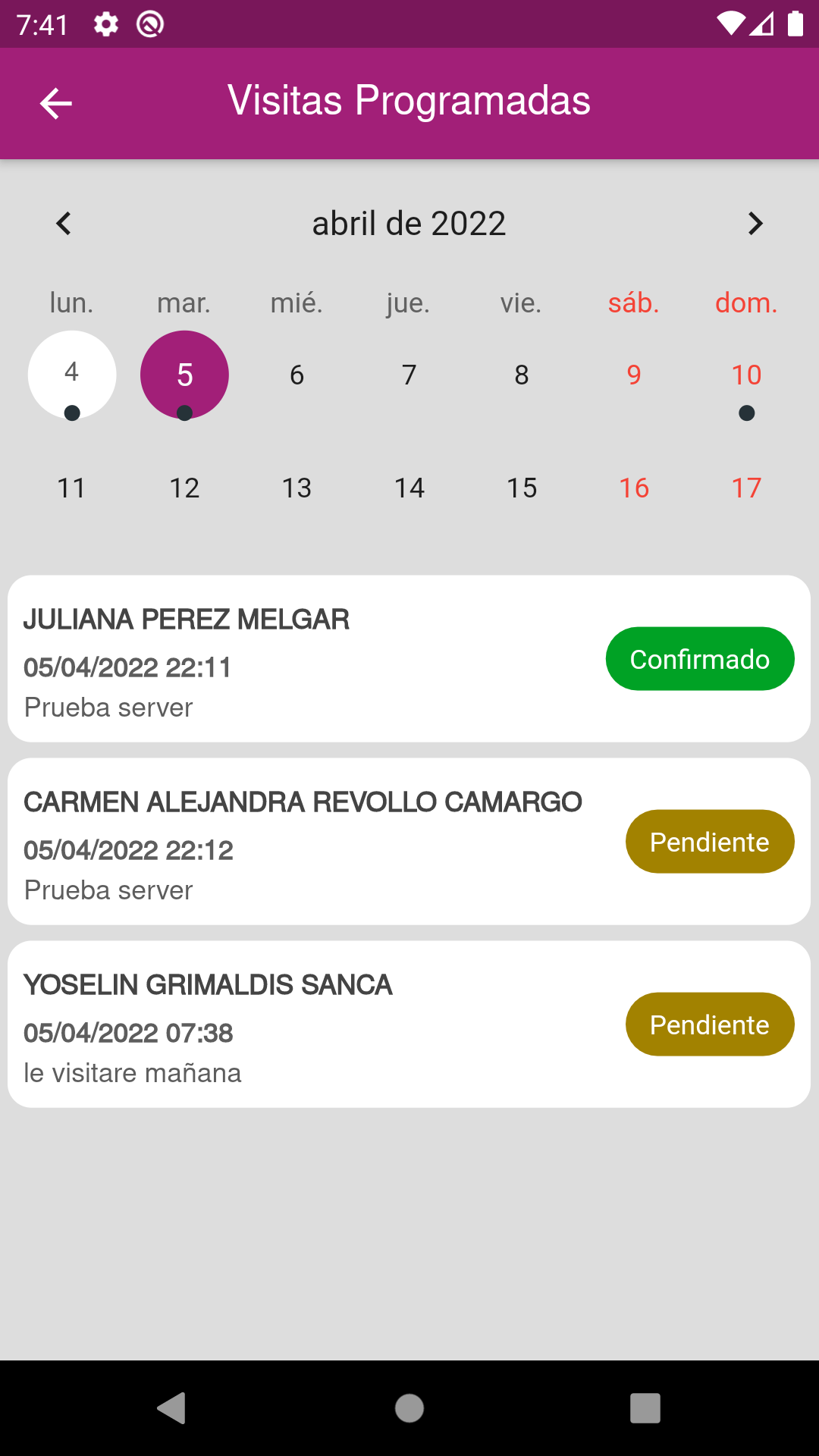
Task: Tap Pendiente on Yoselin Grimaldis' visit
Action: click(x=710, y=1025)
